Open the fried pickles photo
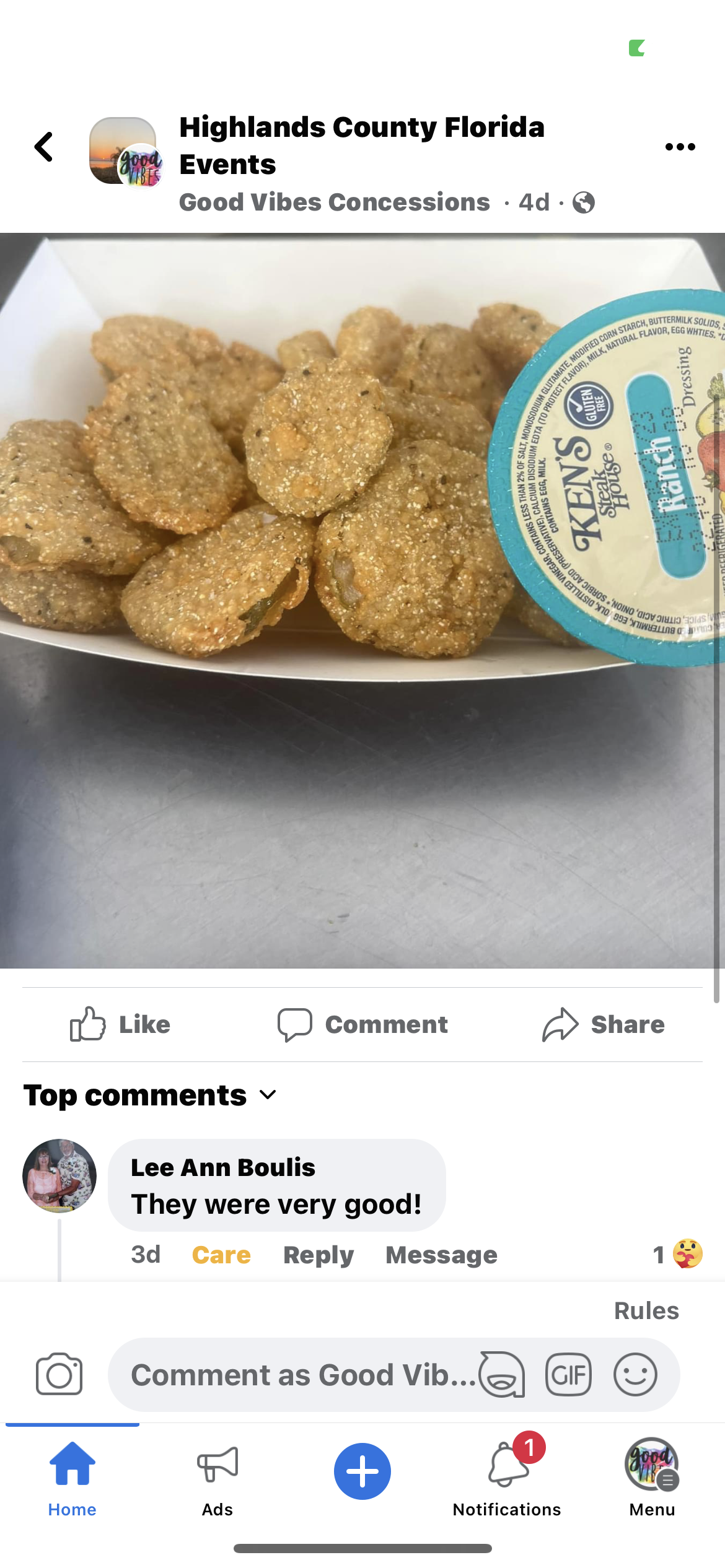Image resolution: width=725 pixels, height=1568 pixels. point(362,599)
